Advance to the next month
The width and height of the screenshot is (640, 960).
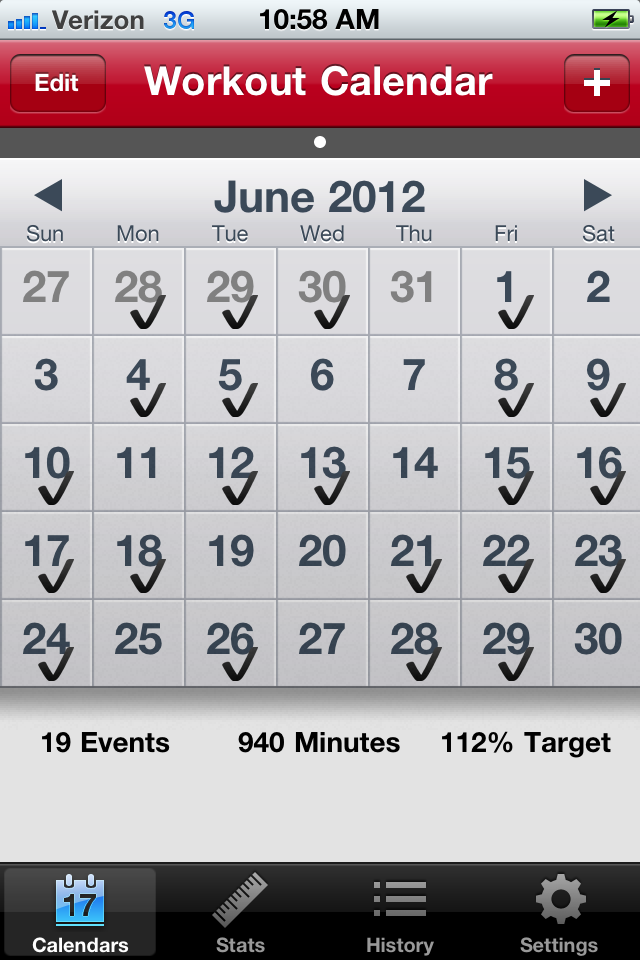point(597,196)
